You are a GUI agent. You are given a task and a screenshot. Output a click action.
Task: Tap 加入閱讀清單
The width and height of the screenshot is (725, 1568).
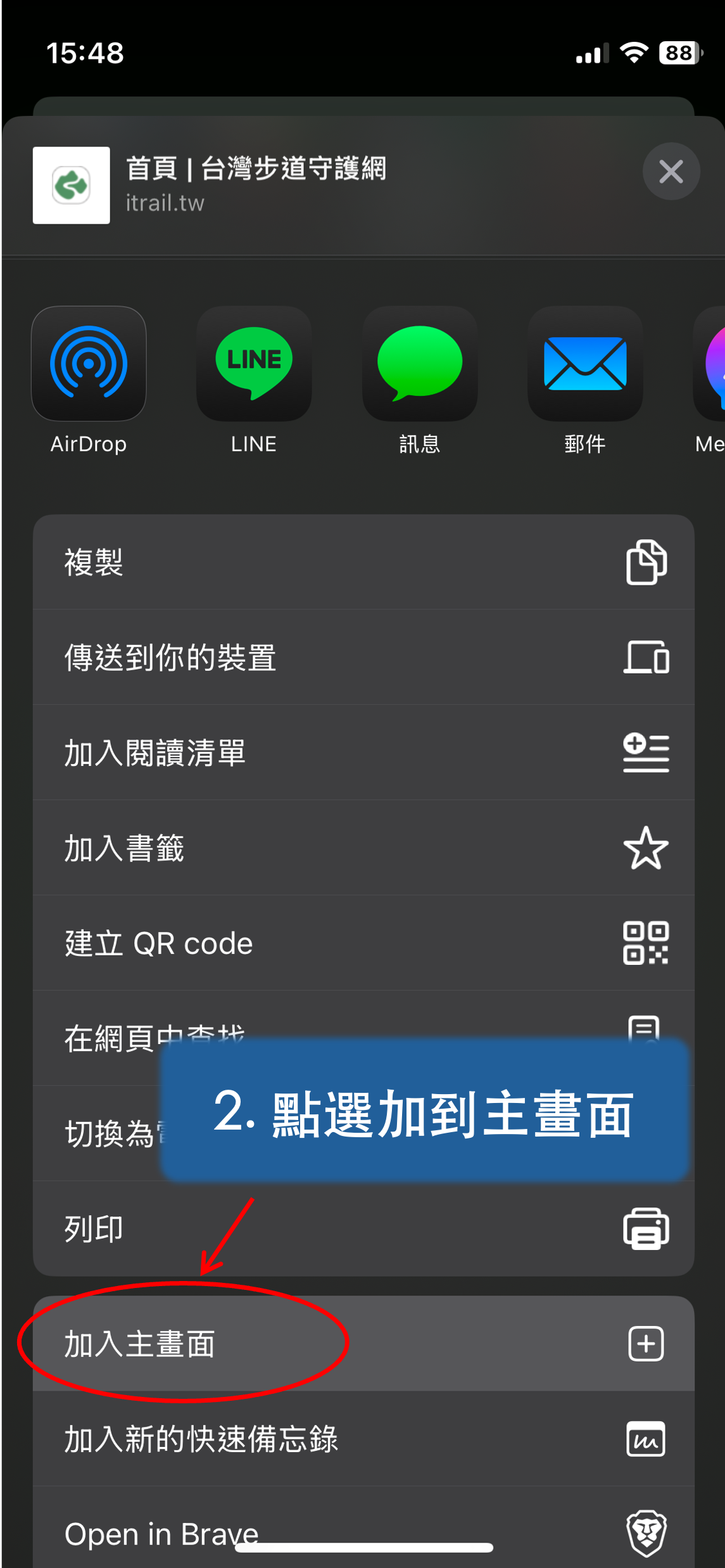click(363, 752)
